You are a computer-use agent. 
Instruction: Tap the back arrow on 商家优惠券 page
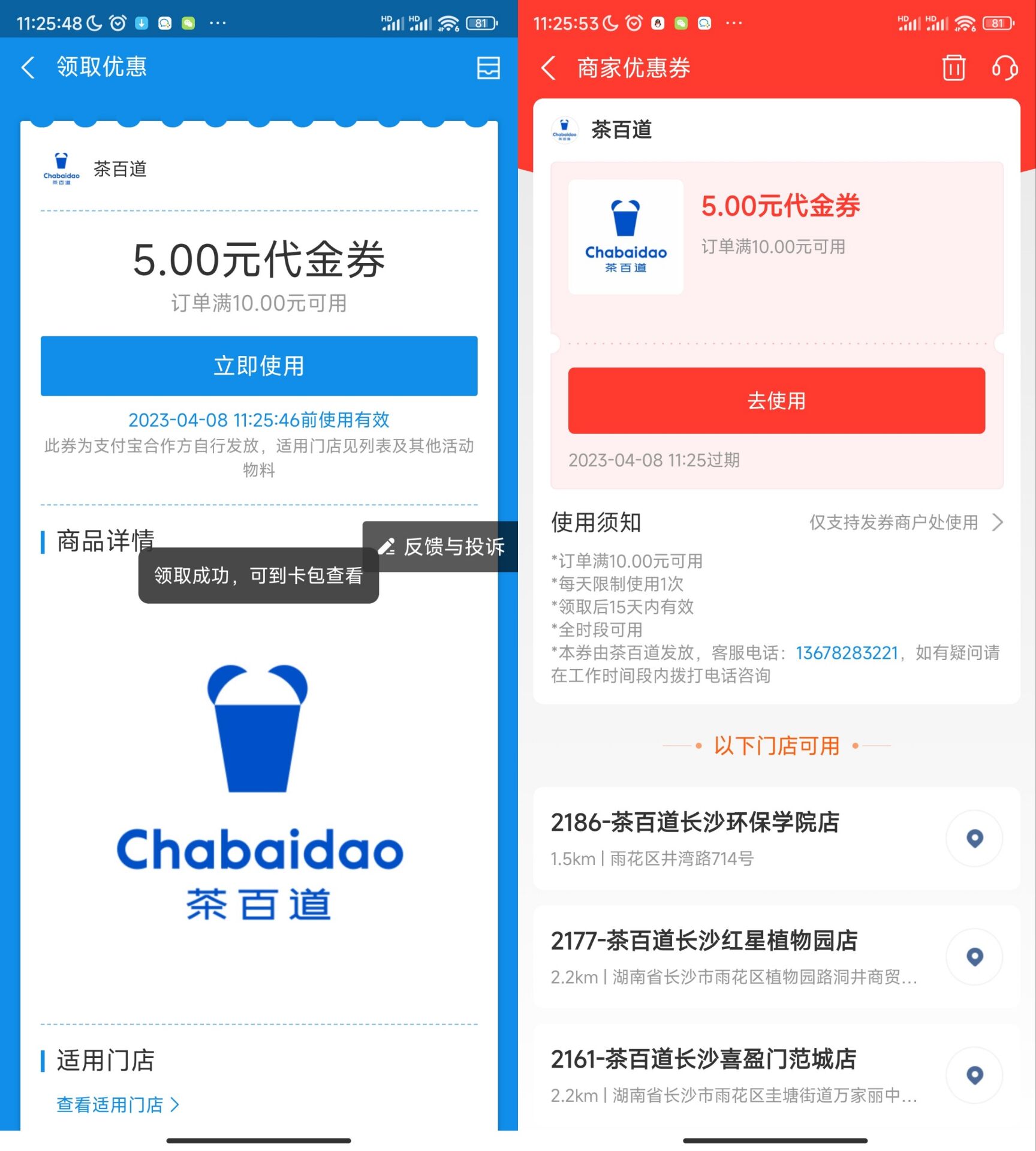point(549,68)
